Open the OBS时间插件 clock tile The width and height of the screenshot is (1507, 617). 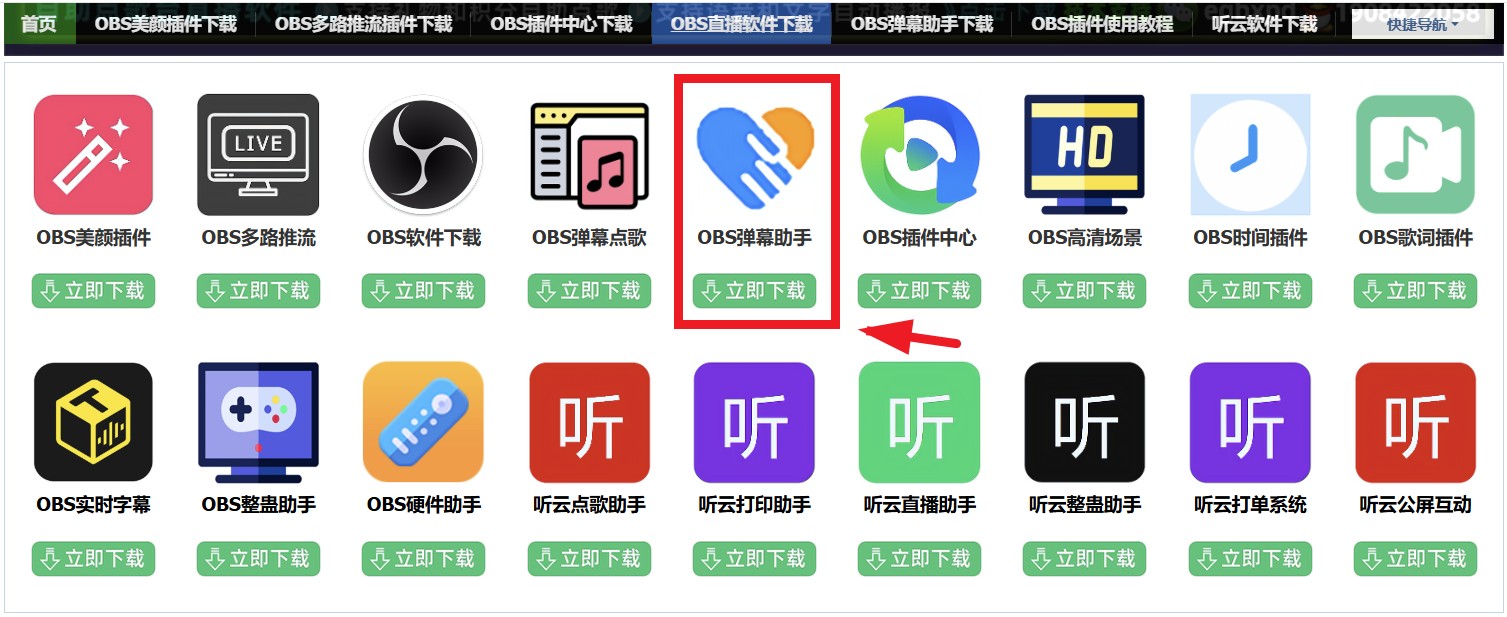[1250, 155]
